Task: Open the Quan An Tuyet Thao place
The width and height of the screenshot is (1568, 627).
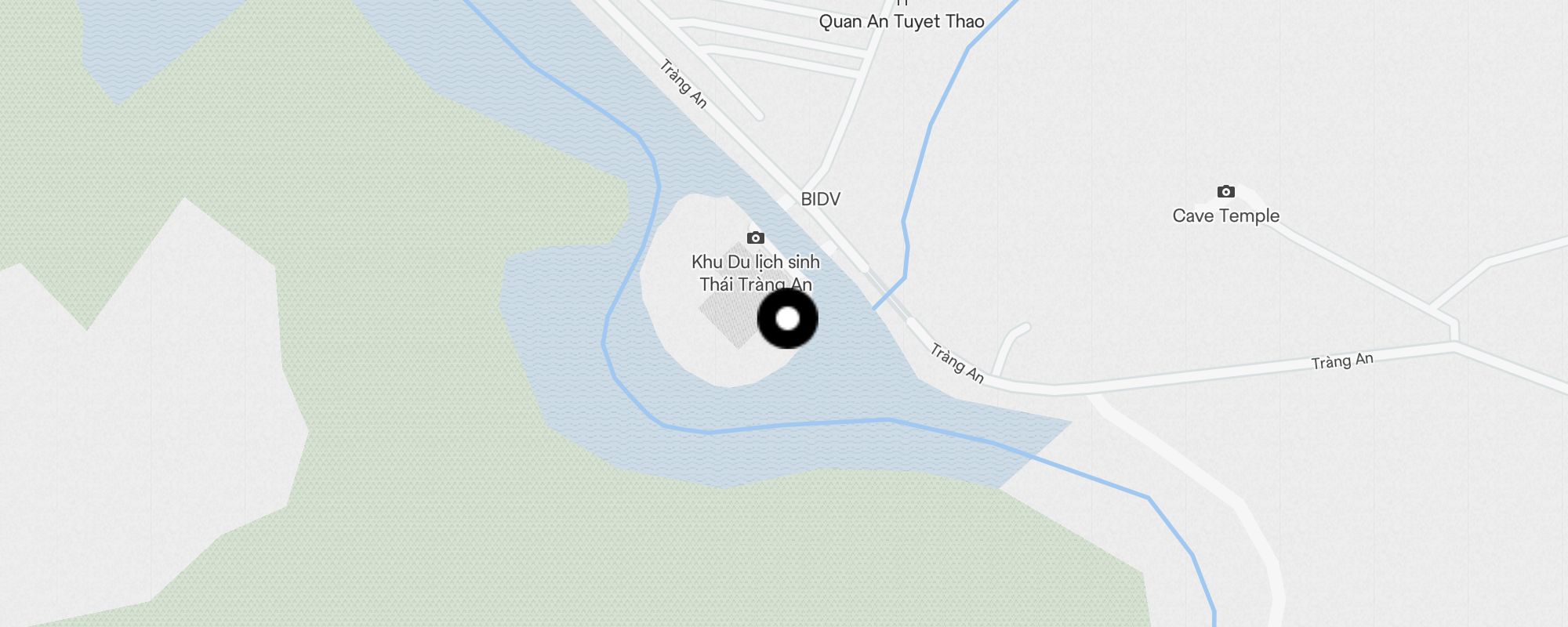Action: click(x=901, y=21)
